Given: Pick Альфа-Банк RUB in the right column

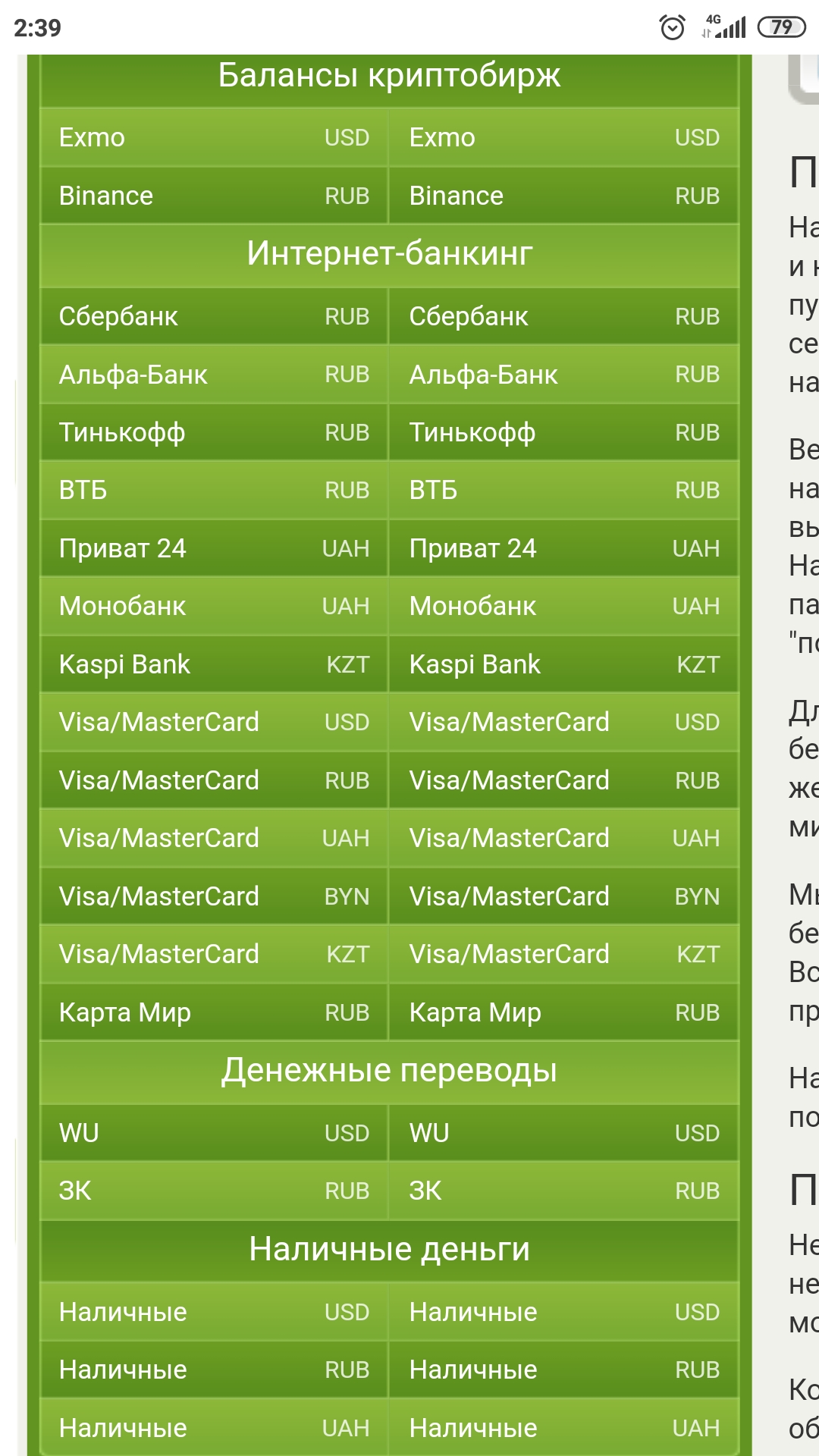Looking at the screenshot, I should point(563,375).
